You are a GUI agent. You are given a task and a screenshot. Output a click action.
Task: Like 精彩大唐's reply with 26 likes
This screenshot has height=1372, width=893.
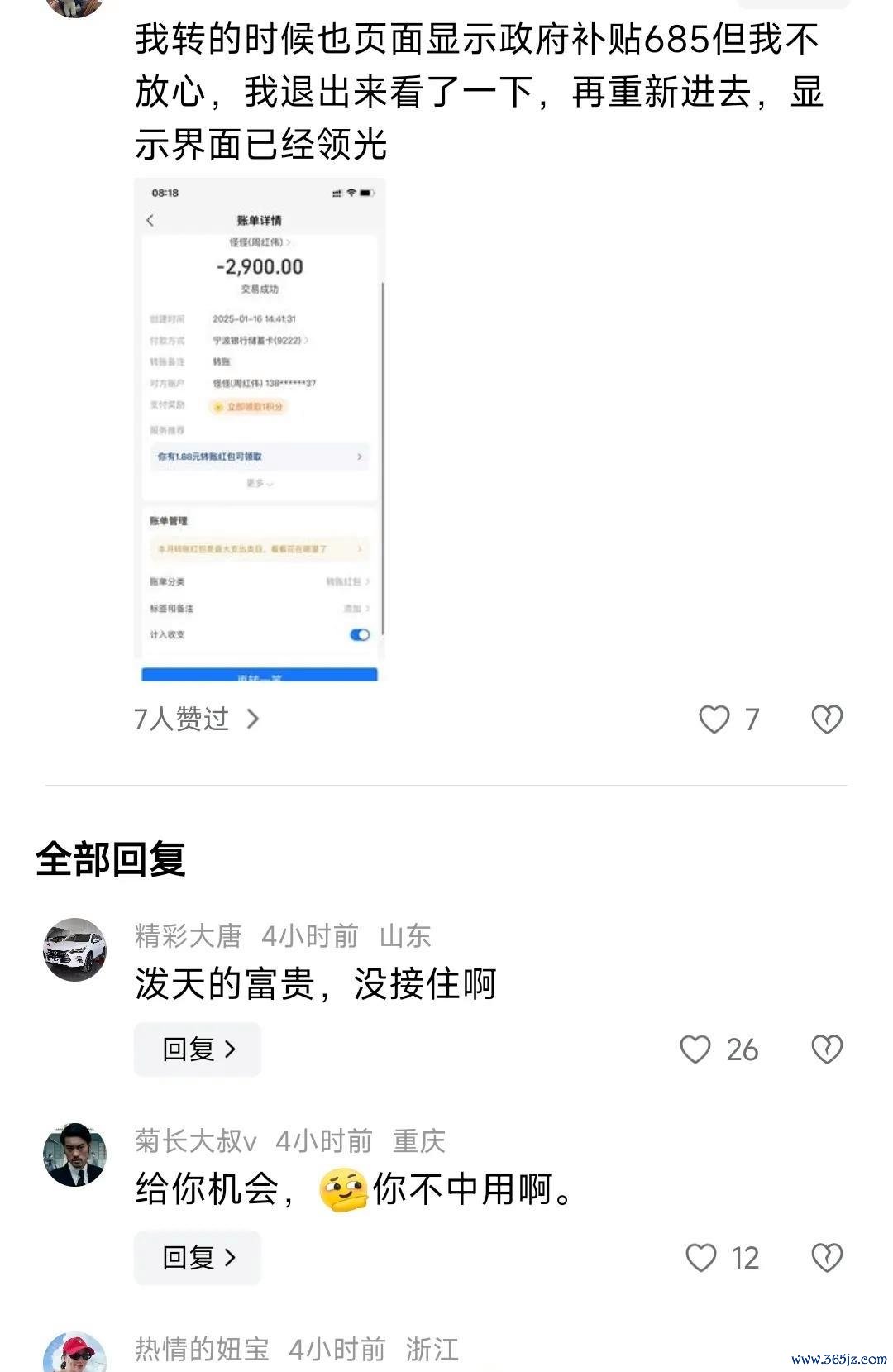click(695, 1049)
